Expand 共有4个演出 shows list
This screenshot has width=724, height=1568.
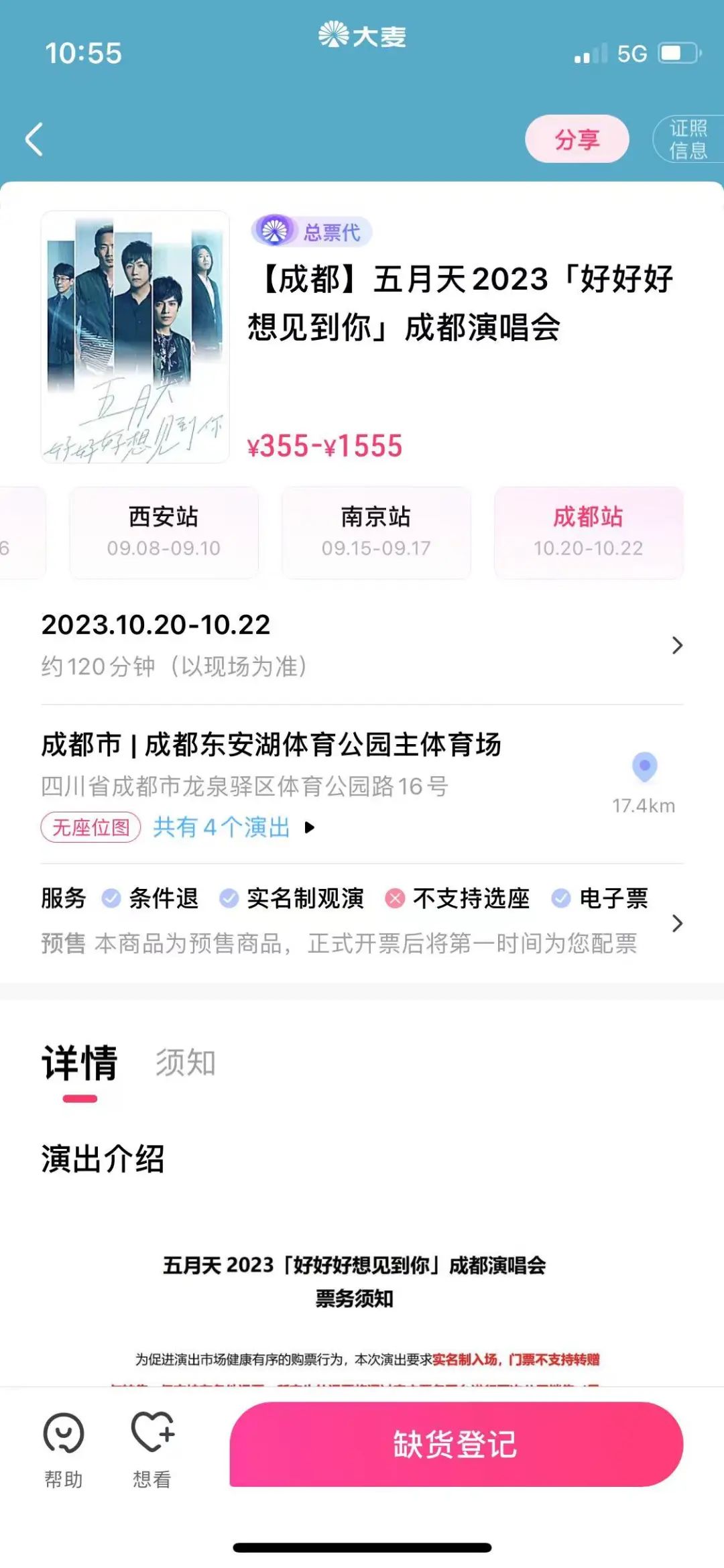tap(233, 827)
